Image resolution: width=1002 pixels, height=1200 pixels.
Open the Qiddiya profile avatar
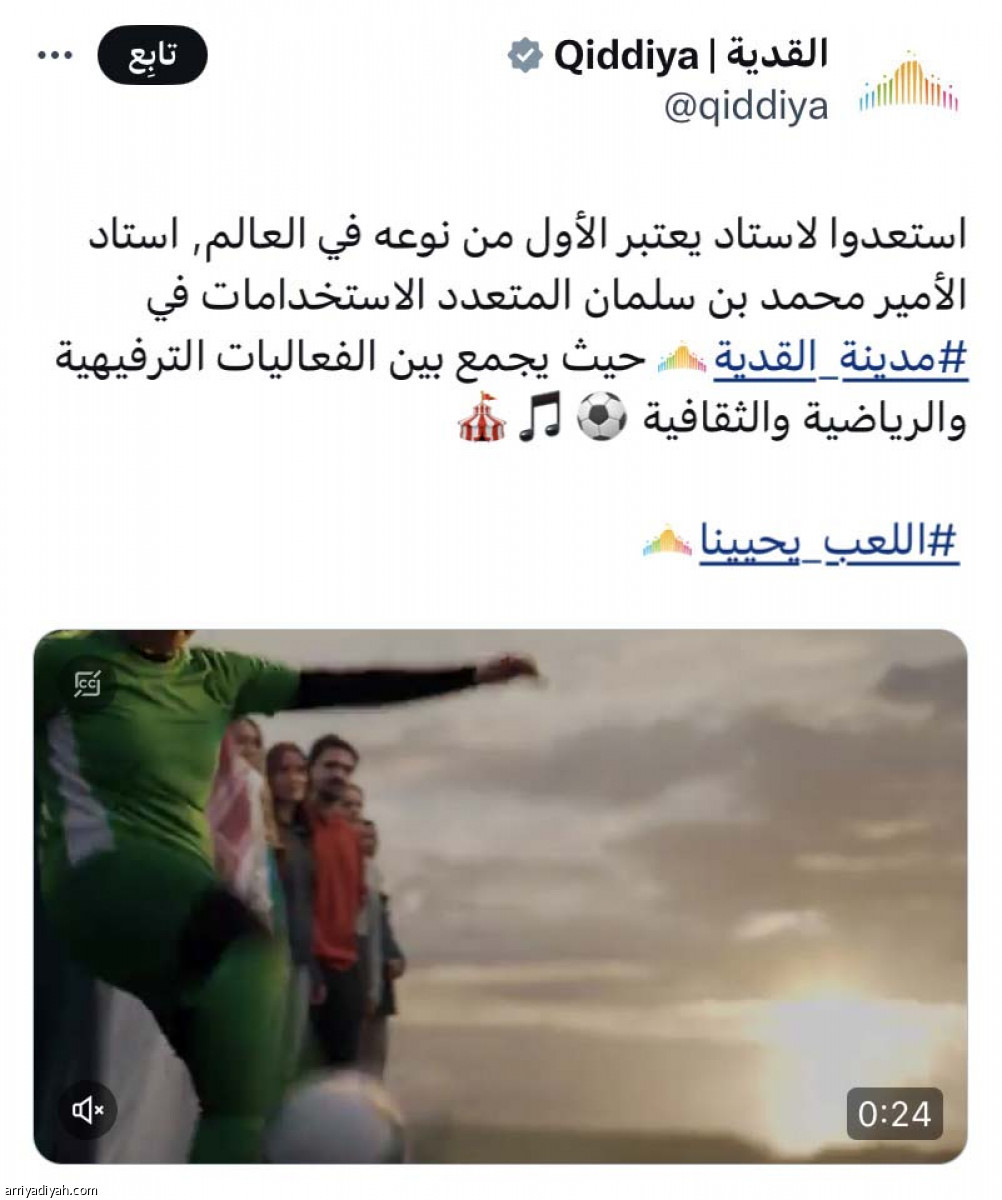coord(908,82)
